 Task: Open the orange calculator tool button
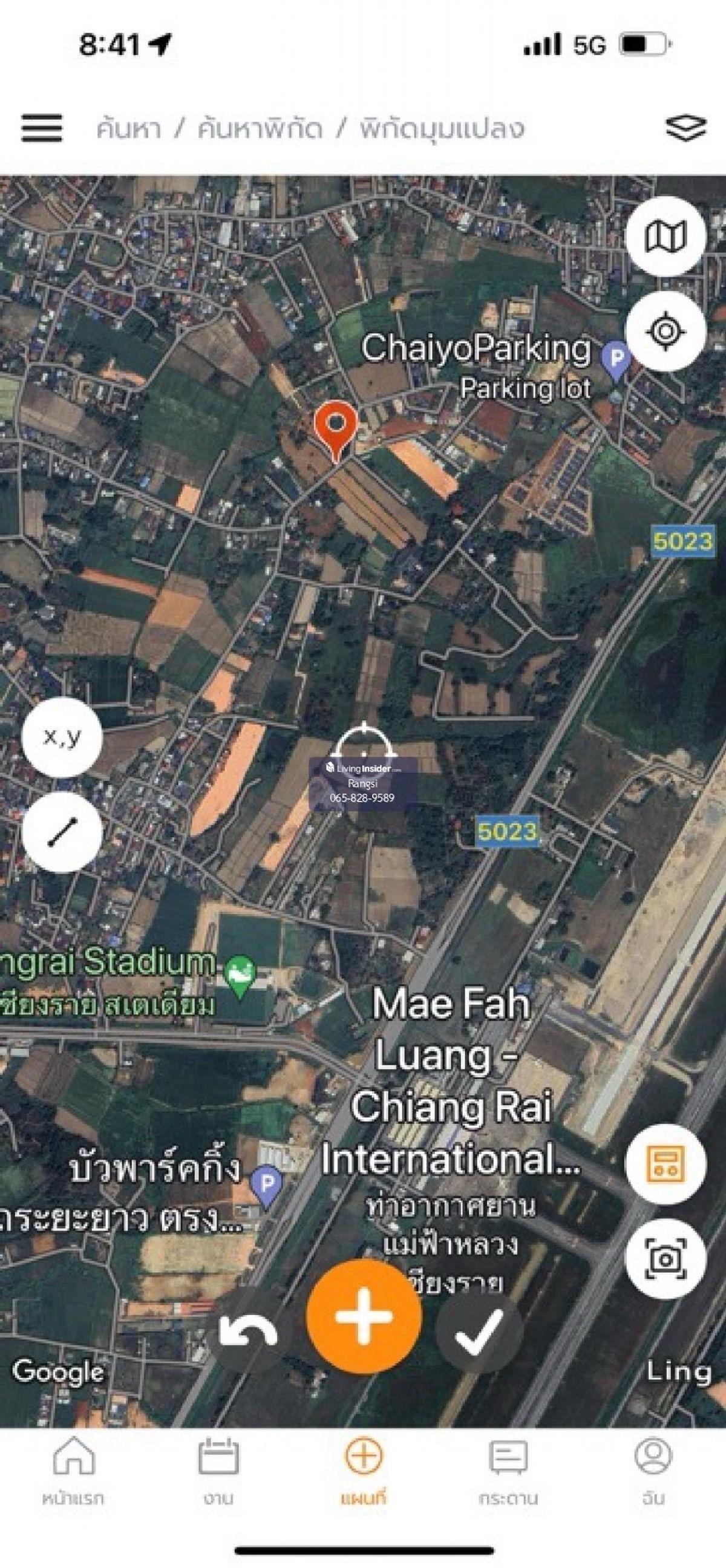tap(665, 1163)
